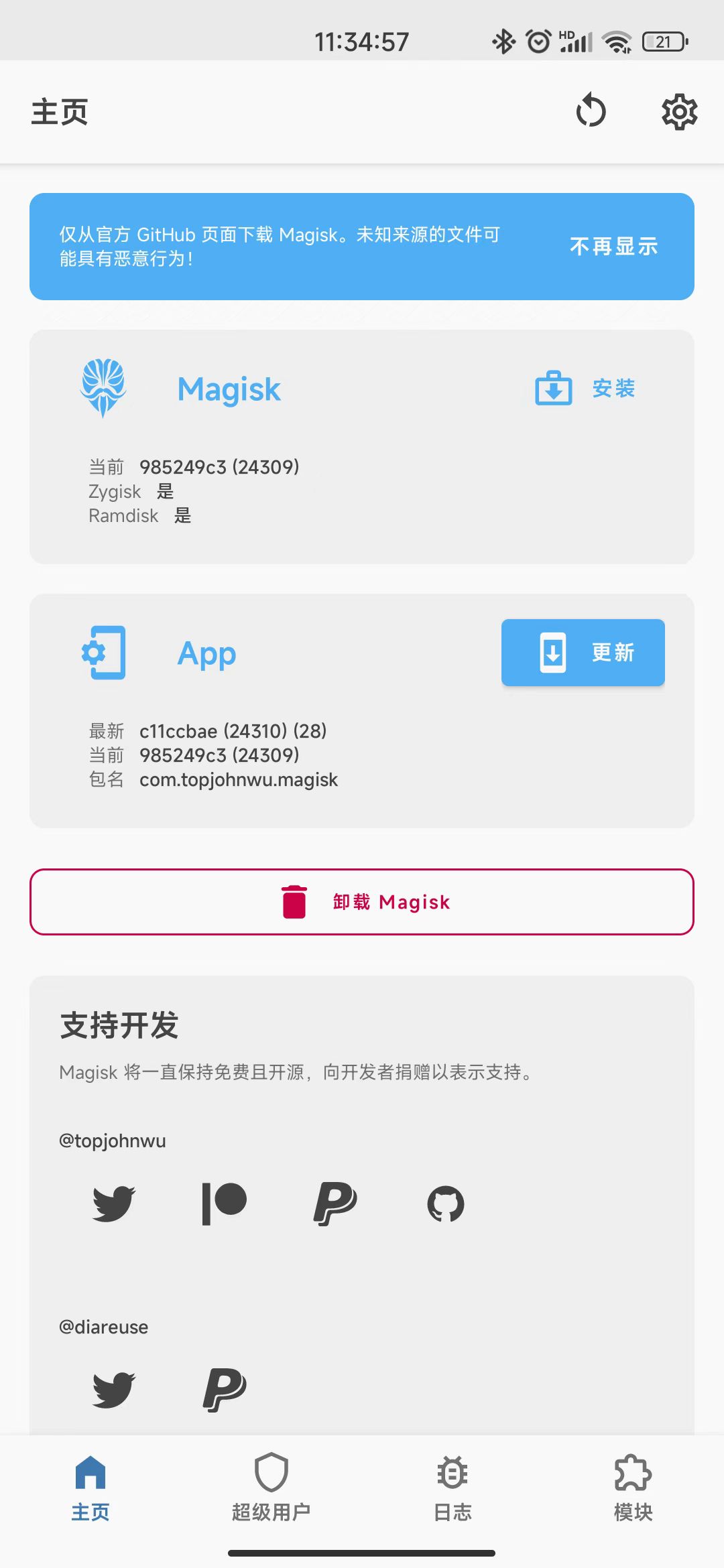The width and height of the screenshot is (724, 1568).
Task: Tap 卸载 Magisk button
Action: 362,902
